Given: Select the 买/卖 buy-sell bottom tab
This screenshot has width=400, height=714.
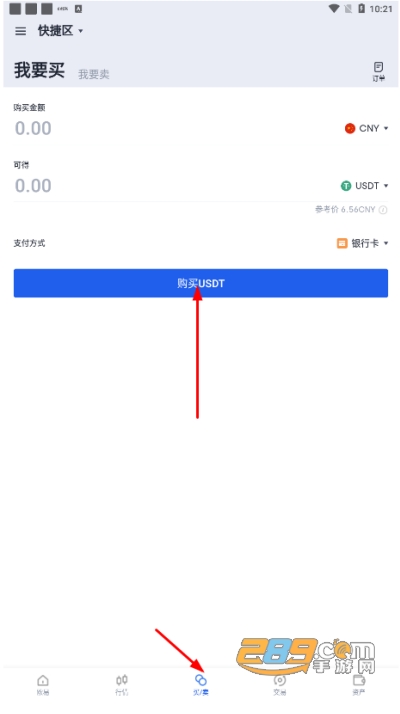Looking at the screenshot, I should tap(200, 685).
